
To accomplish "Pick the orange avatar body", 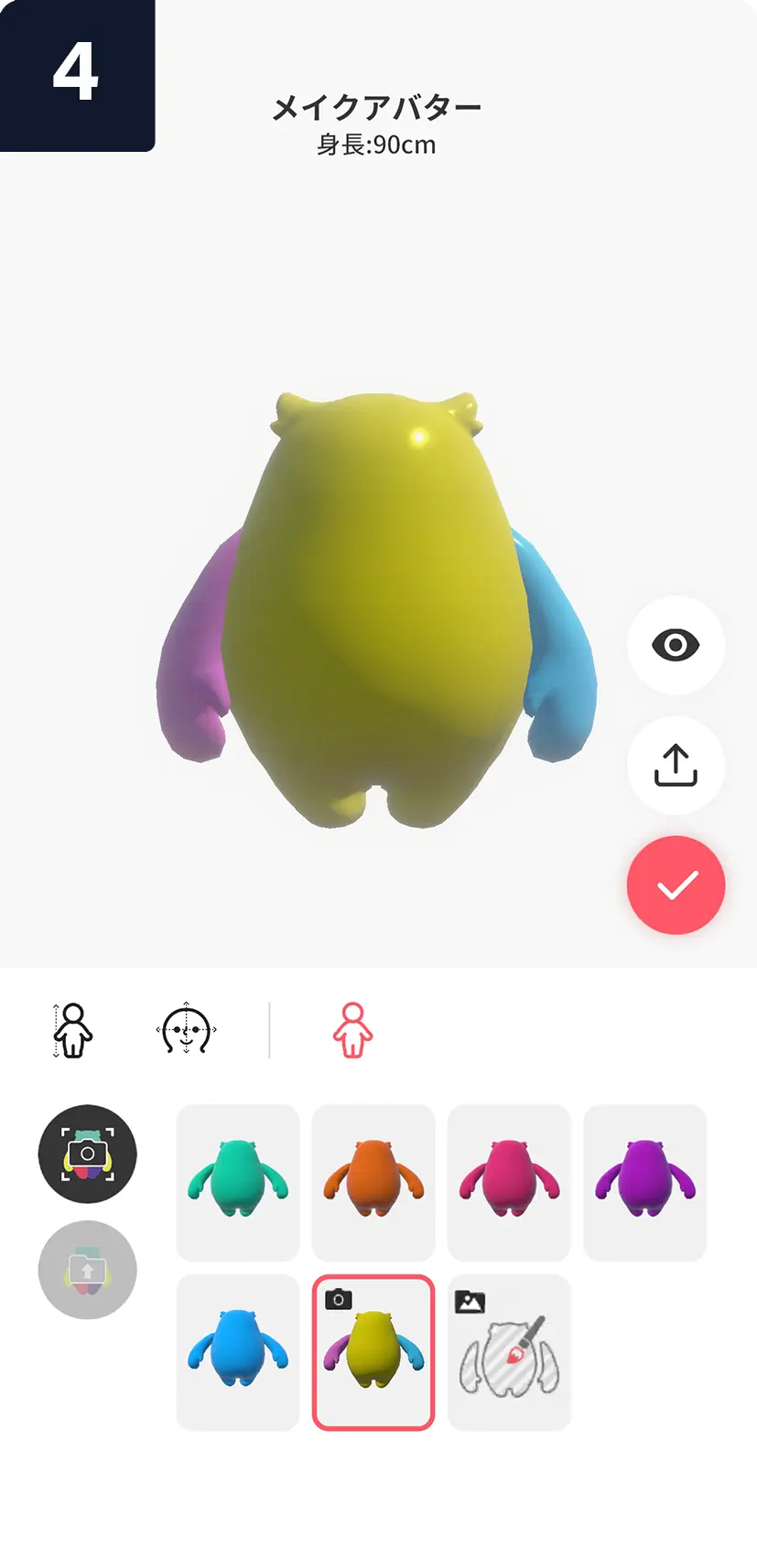I will 373,1183.
